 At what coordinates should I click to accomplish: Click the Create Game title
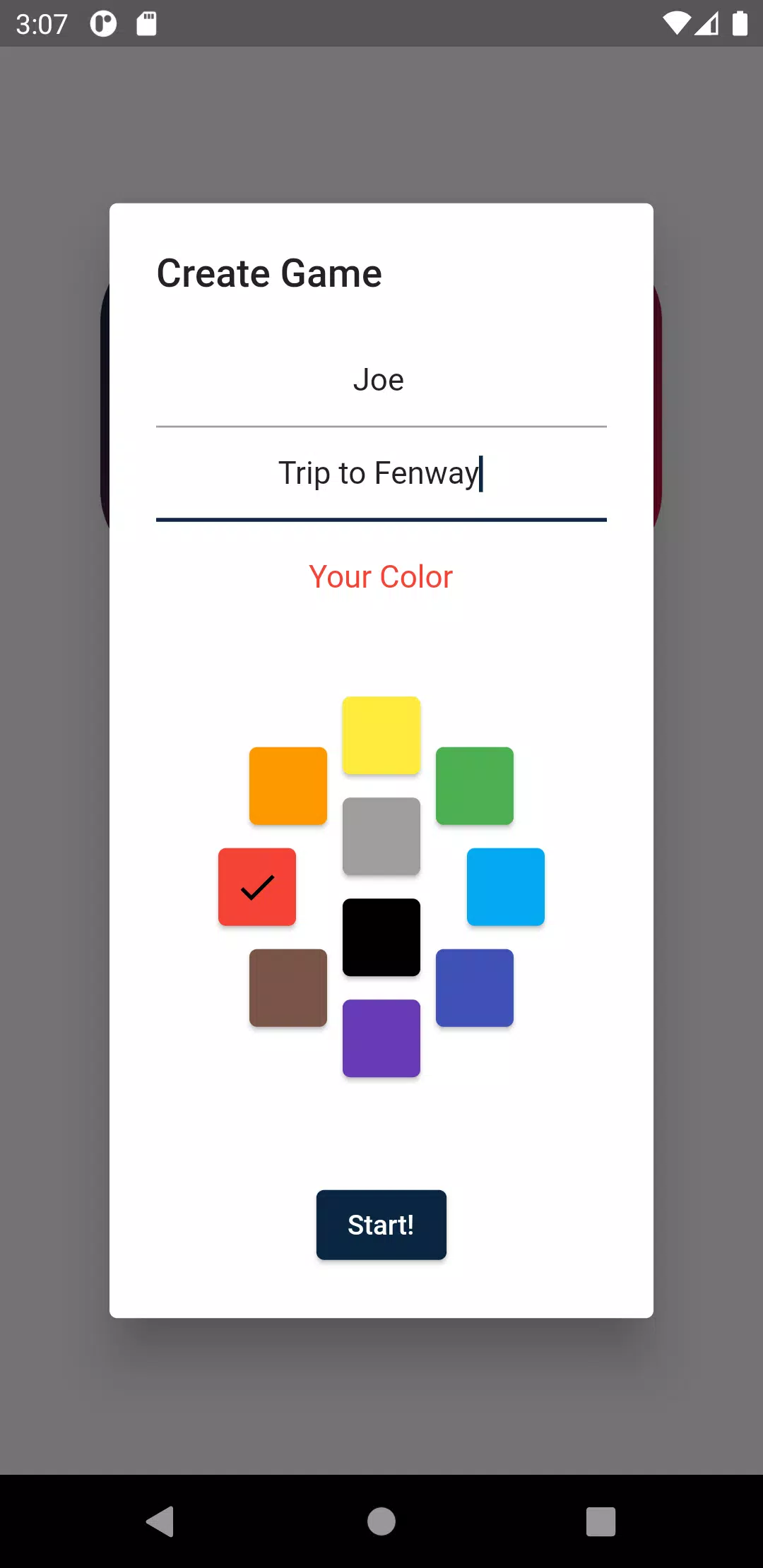click(x=269, y=273)
